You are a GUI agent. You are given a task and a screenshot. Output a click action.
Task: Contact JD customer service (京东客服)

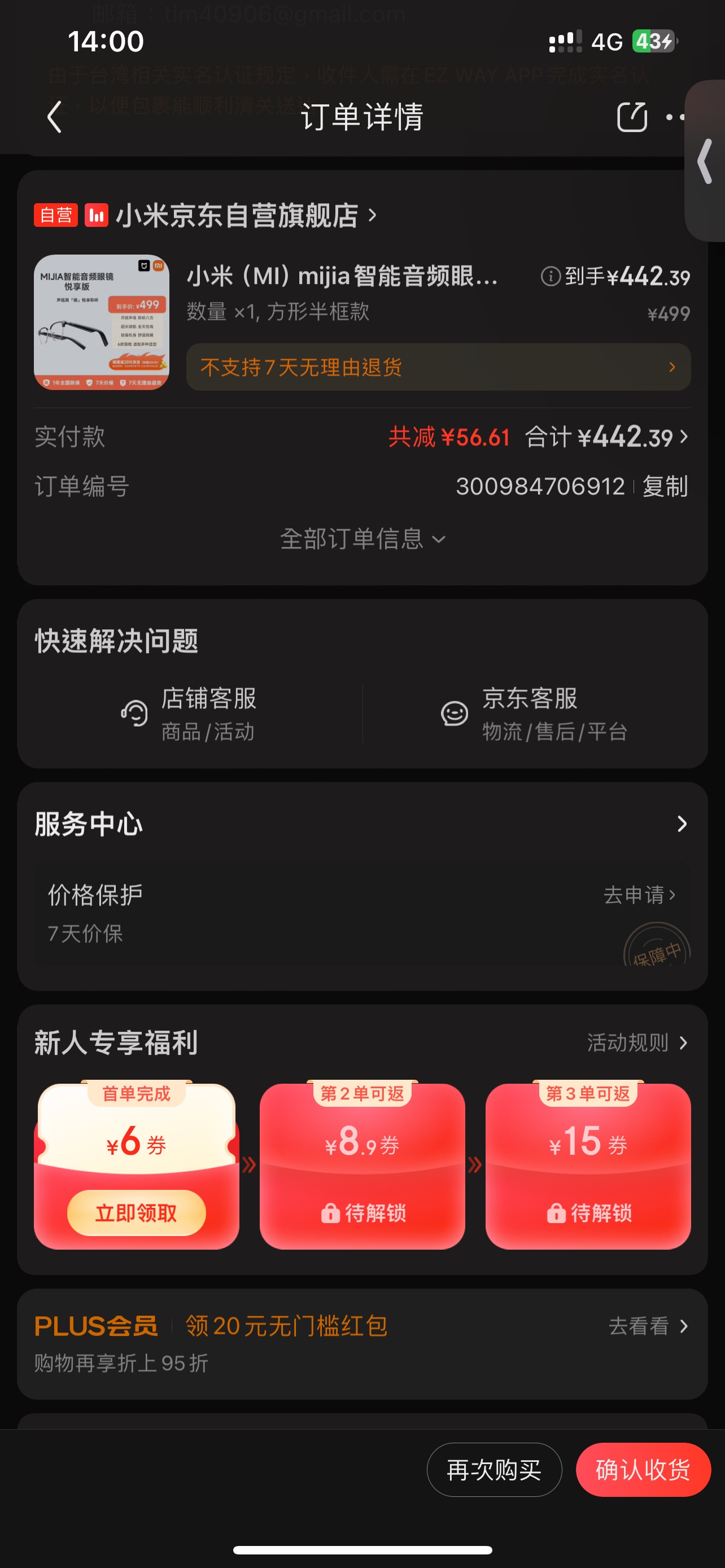click(535, 713)
